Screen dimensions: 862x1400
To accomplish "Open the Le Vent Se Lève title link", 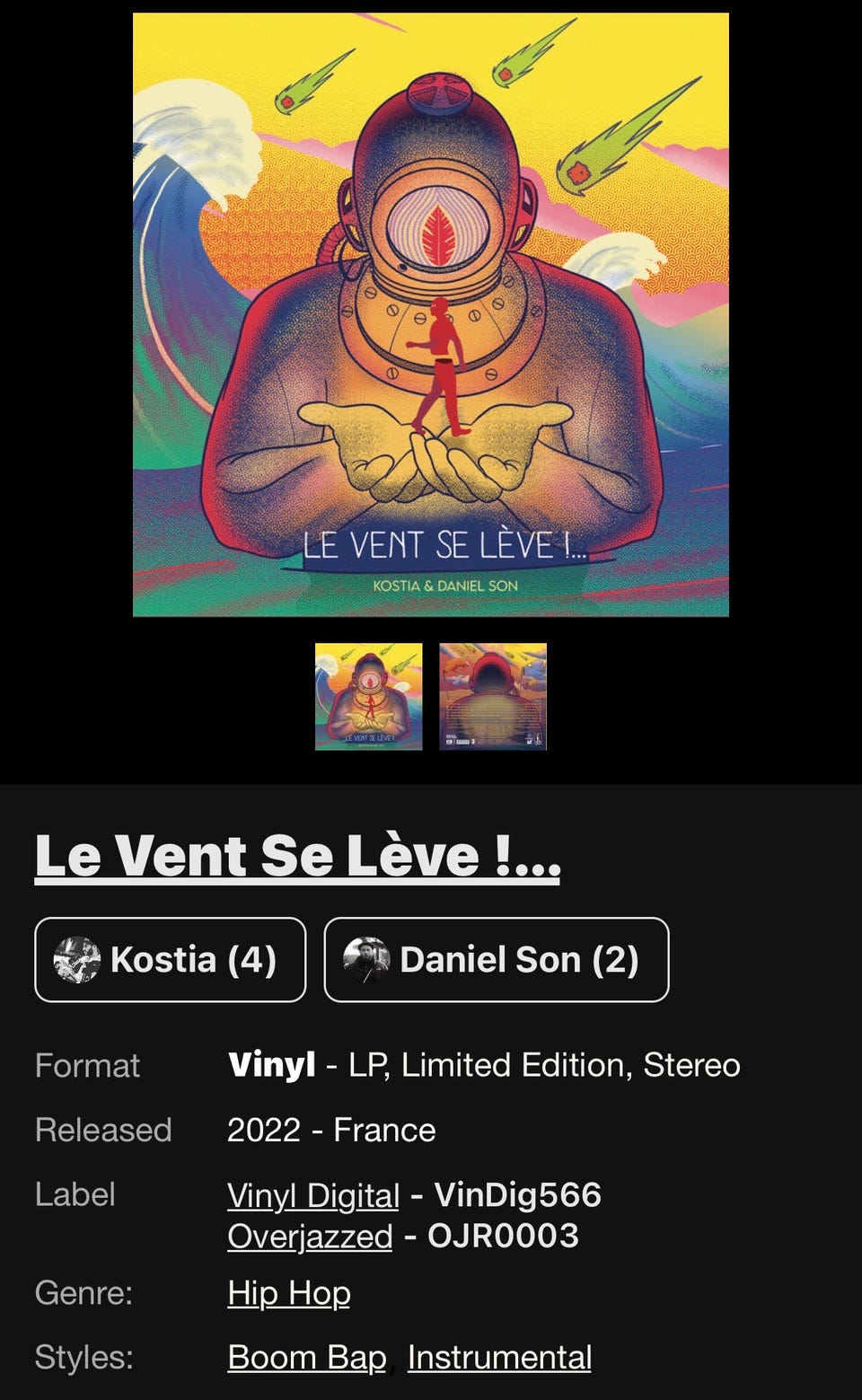I will [x=297, y=856].
